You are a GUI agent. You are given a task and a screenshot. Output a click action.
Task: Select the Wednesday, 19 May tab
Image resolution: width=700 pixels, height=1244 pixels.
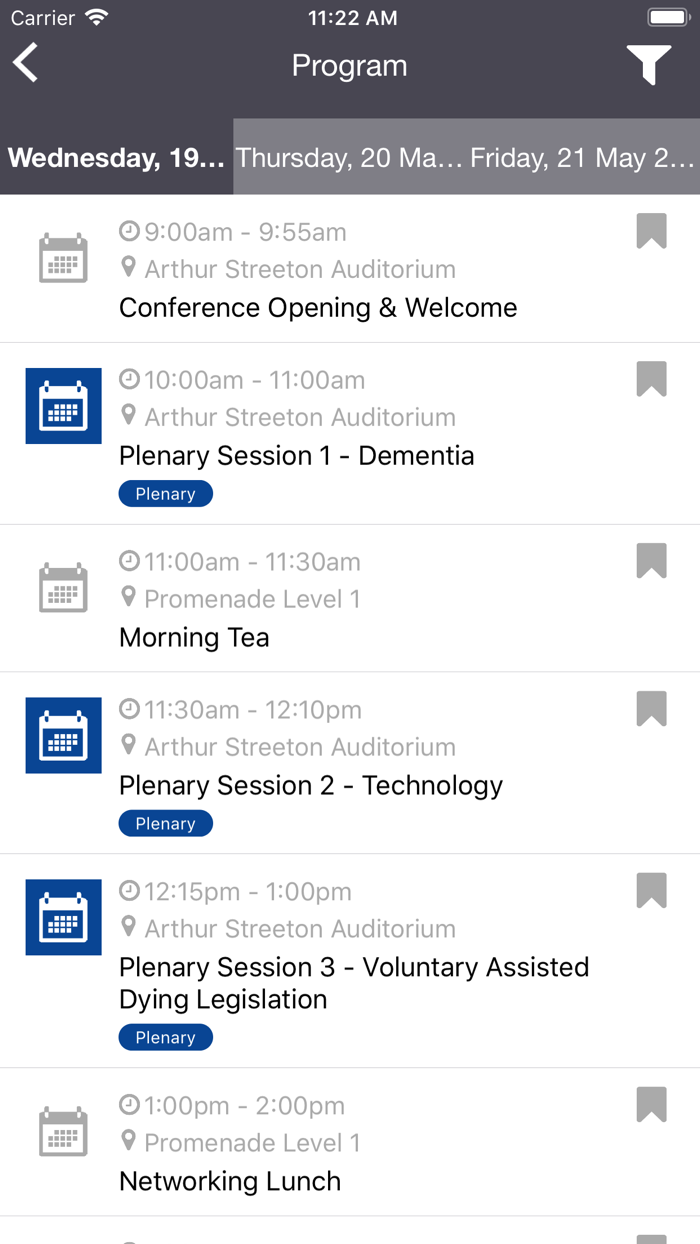click(116, 158)
